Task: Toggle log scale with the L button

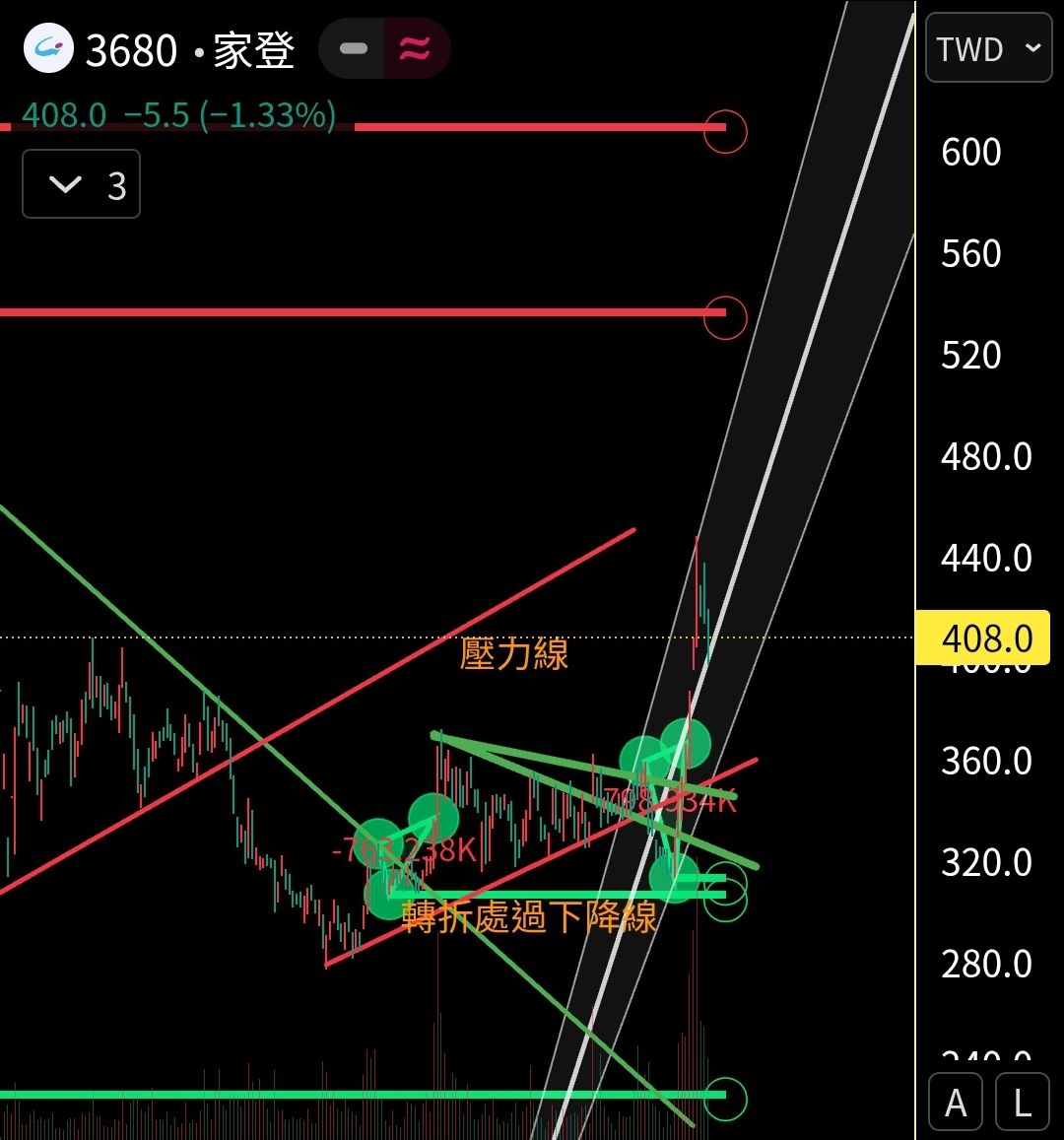Action: [1023, 1103]
